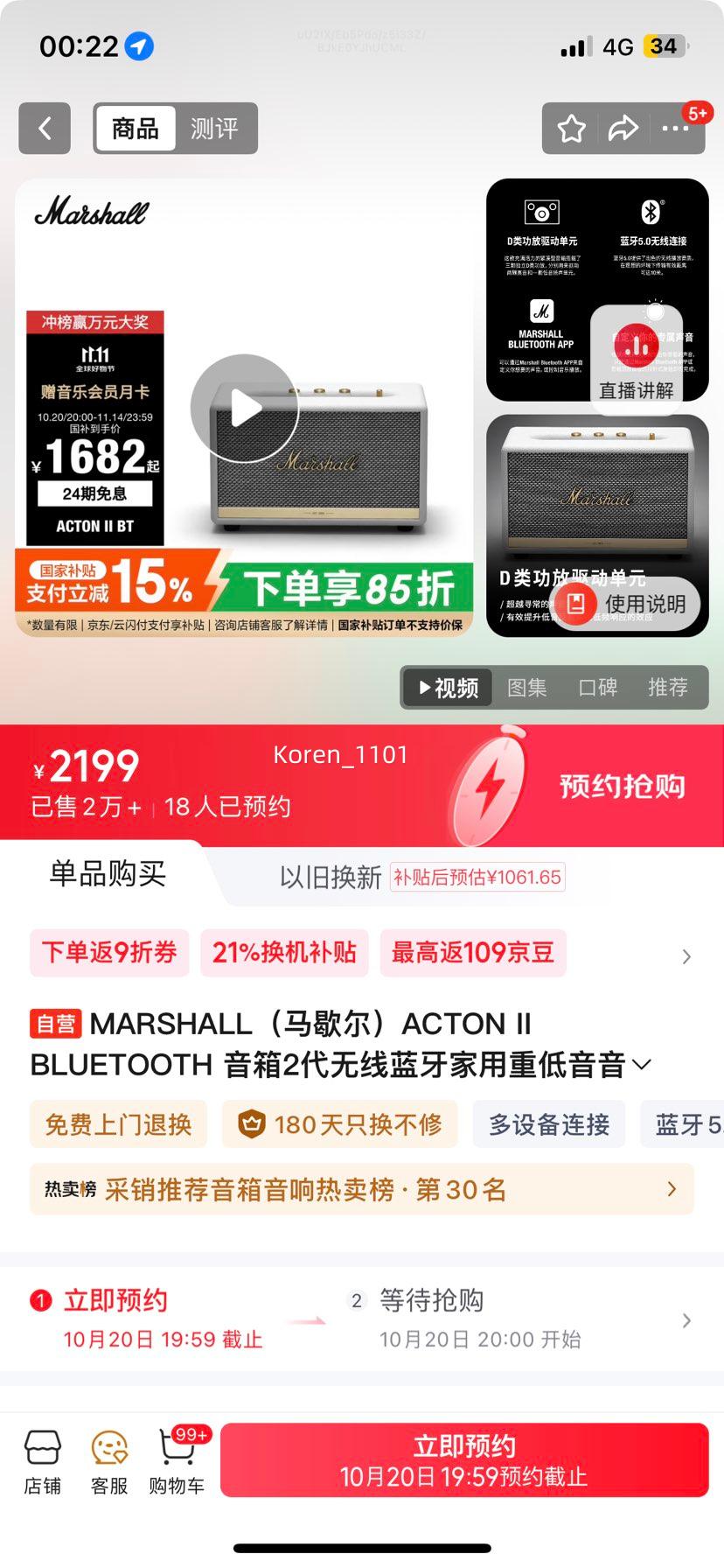The width and height of the screenshot is (724, 1568).
Task: Switch the gallery to 图集
Action: click(526, 688)
